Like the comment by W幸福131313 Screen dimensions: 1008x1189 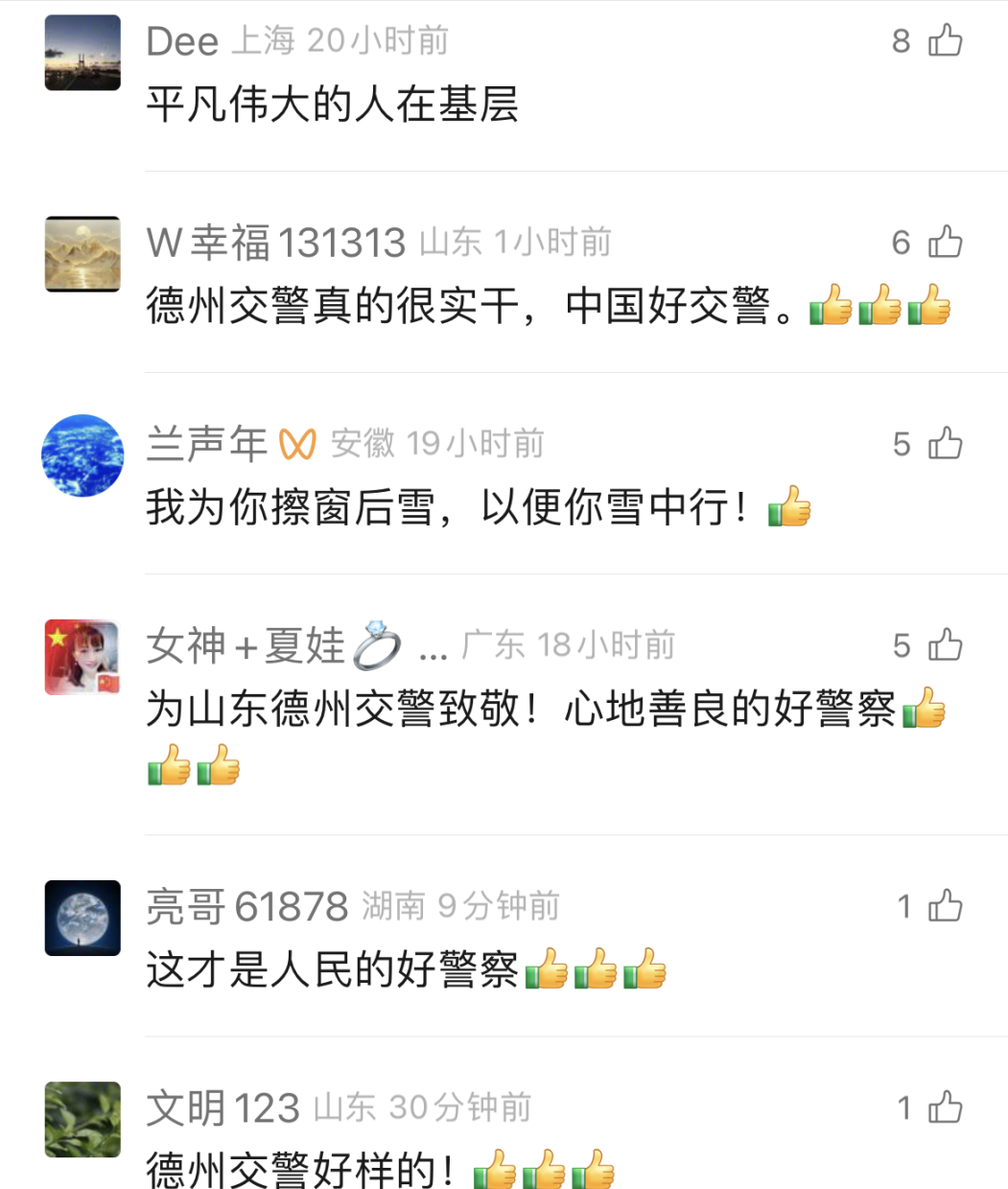pyautogui.click(x=945, y=242)
